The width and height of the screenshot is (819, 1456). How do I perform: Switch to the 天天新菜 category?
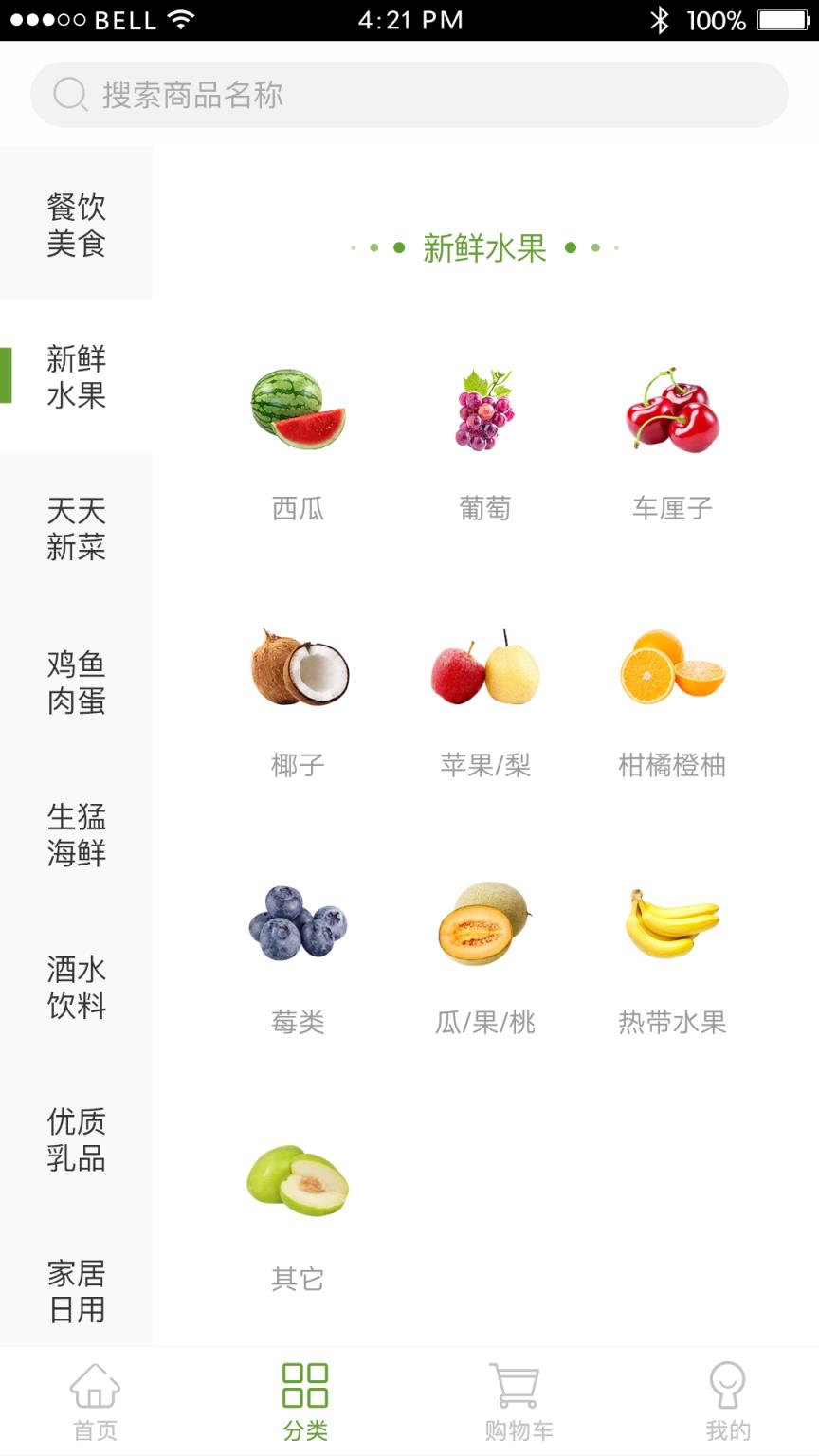click(76, 529)
